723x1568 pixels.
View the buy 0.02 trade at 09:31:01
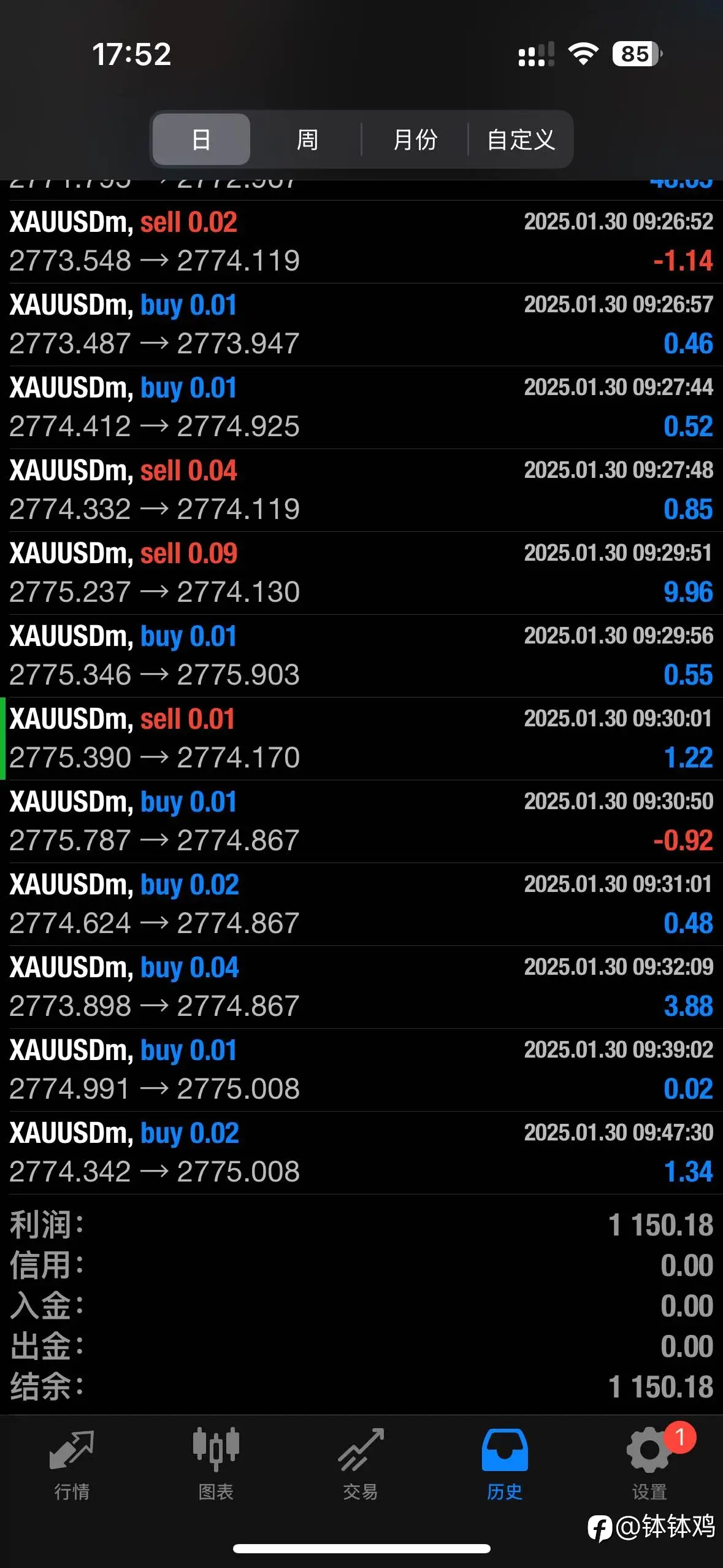coord(361,904)
